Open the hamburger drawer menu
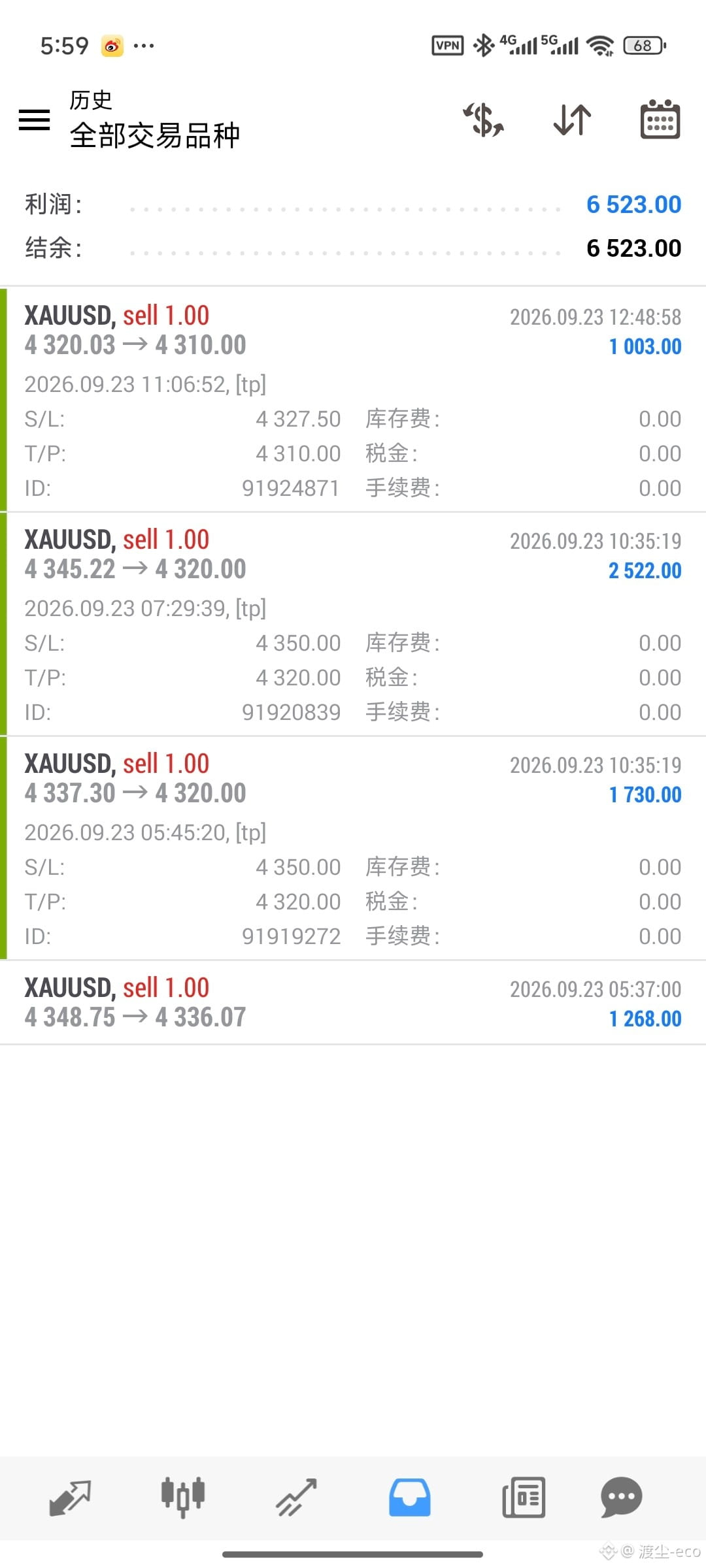 34,120
